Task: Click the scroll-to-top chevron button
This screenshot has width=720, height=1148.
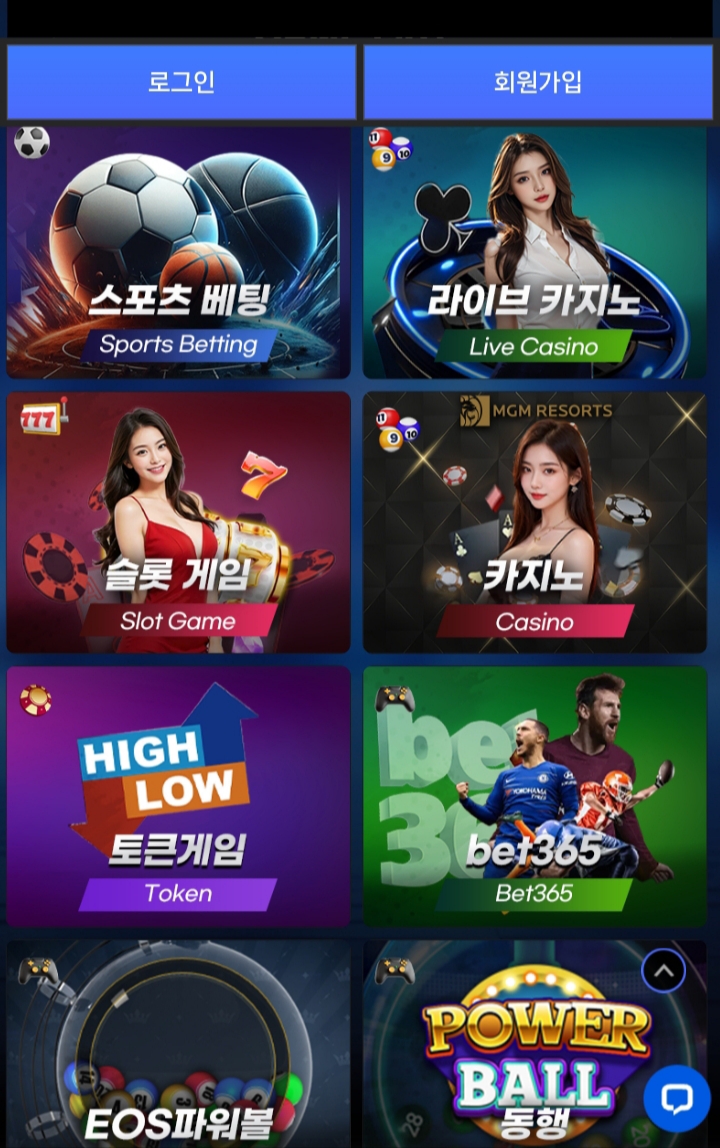Action: (662, 970)
